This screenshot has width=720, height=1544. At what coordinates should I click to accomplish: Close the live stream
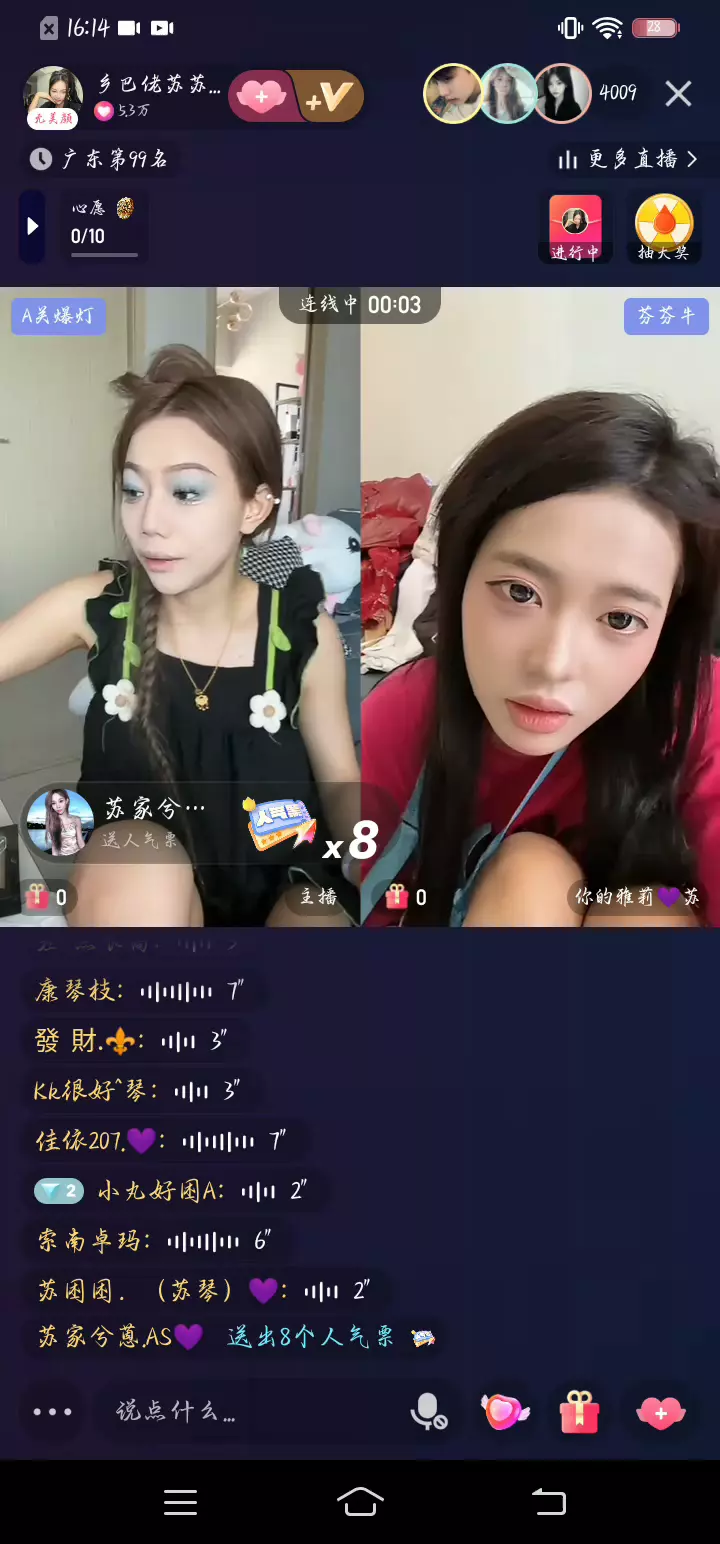[678, 94]
